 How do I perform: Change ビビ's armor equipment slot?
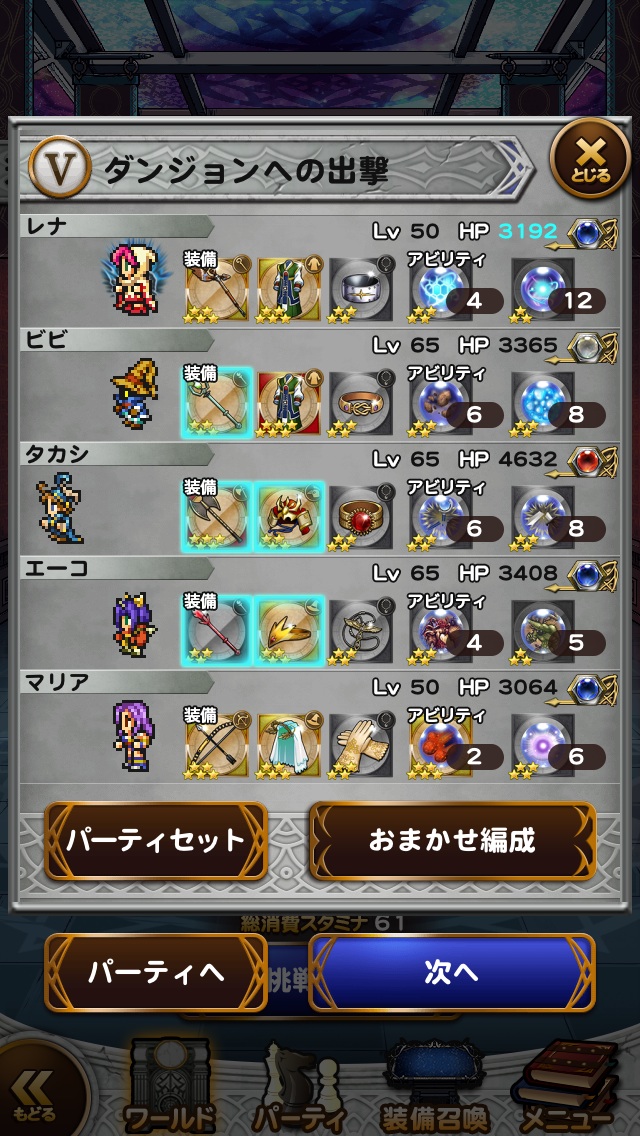tap(290, 402)
